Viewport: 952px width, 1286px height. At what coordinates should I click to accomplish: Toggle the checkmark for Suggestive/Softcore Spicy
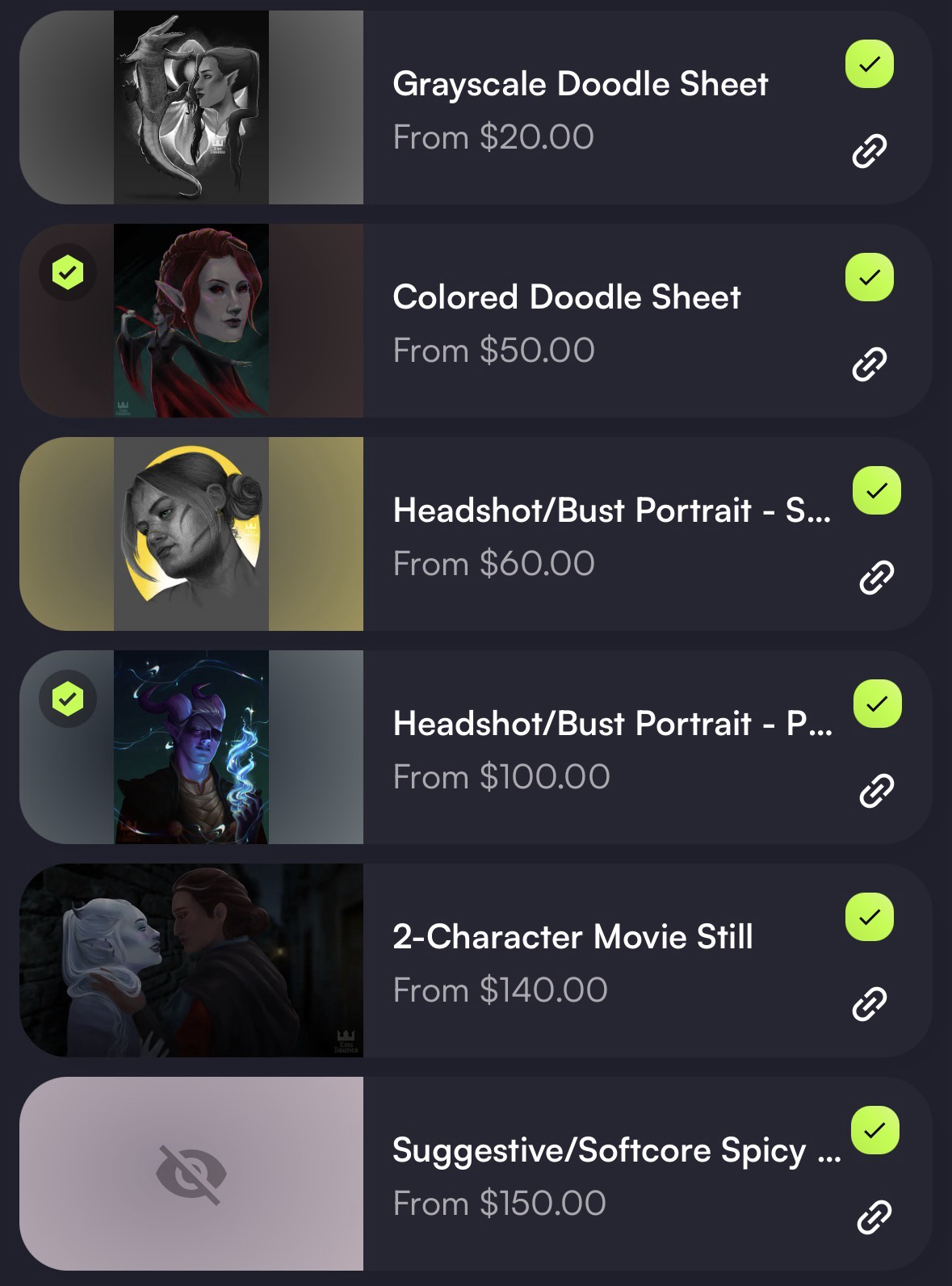tap(874, 1129)
